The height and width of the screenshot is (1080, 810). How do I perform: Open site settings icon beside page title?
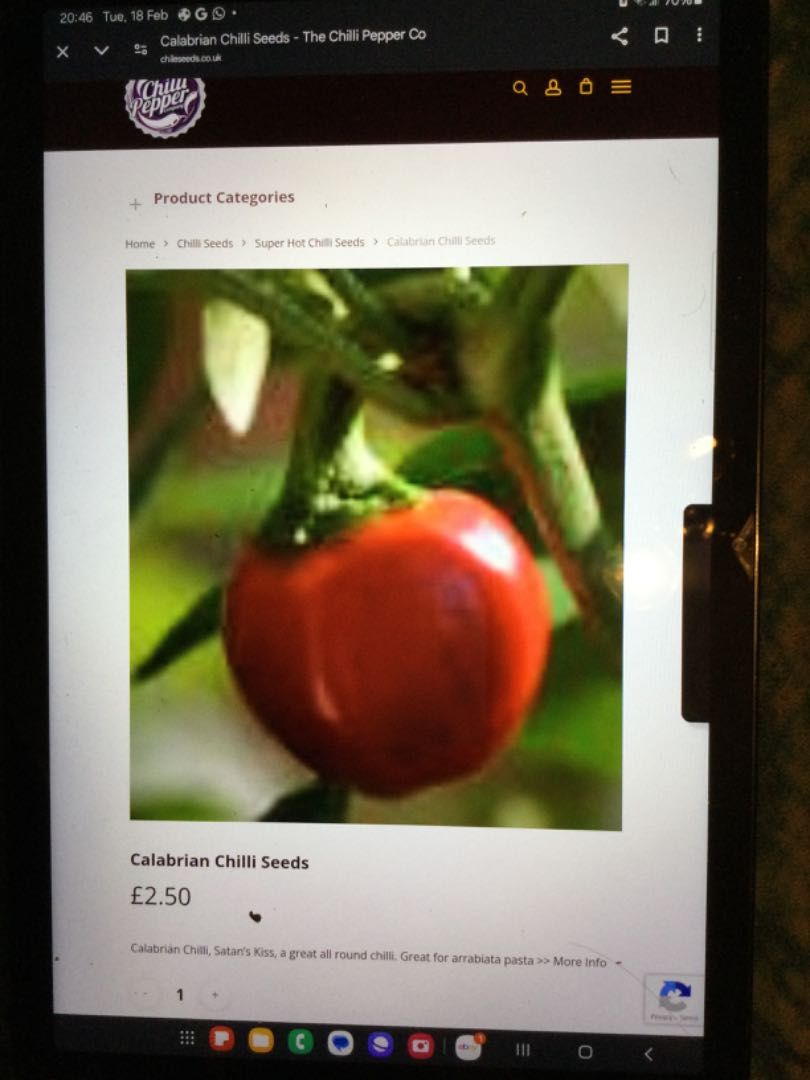(140, 49)
